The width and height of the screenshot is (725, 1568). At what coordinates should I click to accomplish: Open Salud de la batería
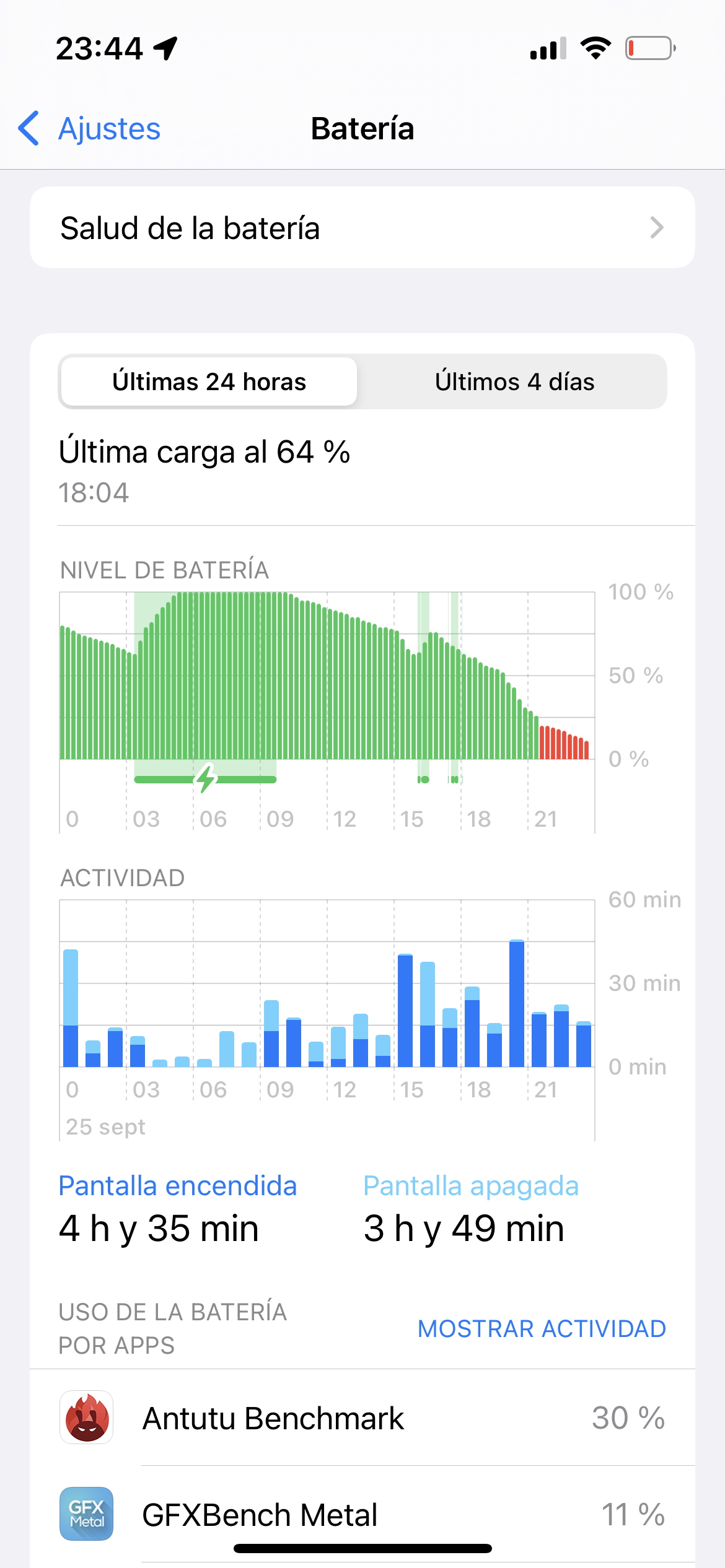tap(362, 228)
